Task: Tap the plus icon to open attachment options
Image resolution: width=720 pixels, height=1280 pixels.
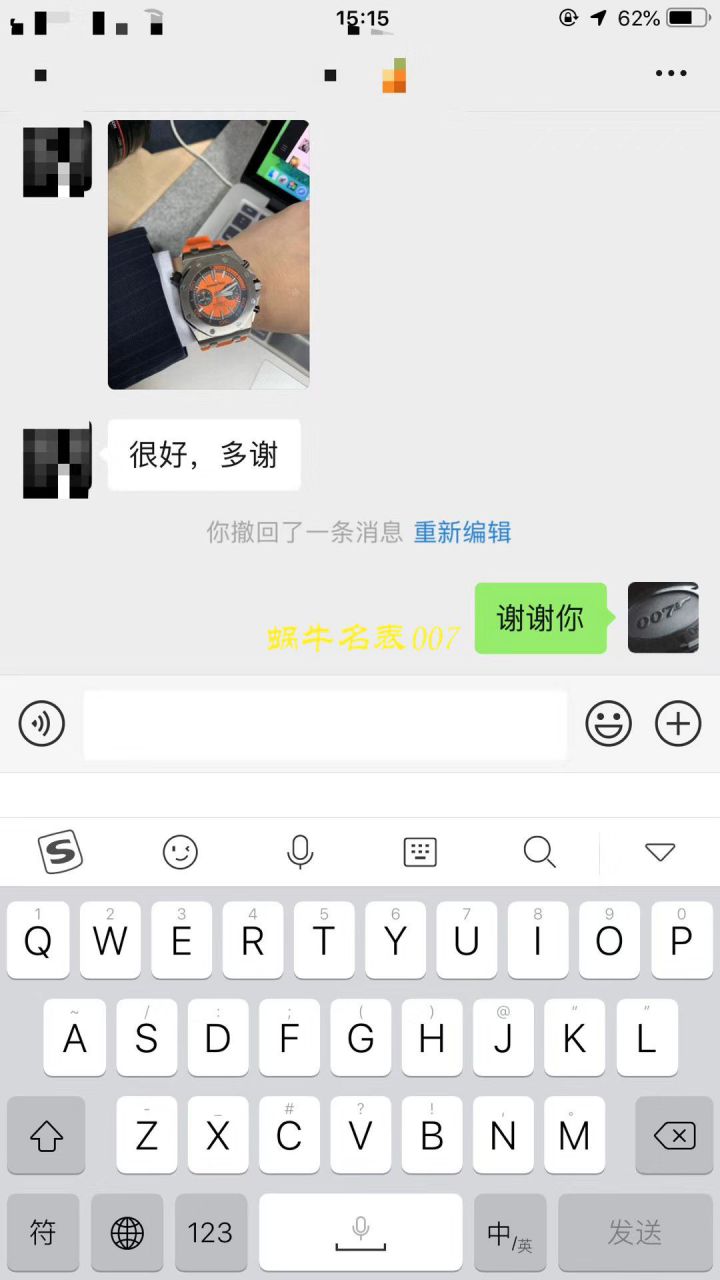Action: pos(678,723)
